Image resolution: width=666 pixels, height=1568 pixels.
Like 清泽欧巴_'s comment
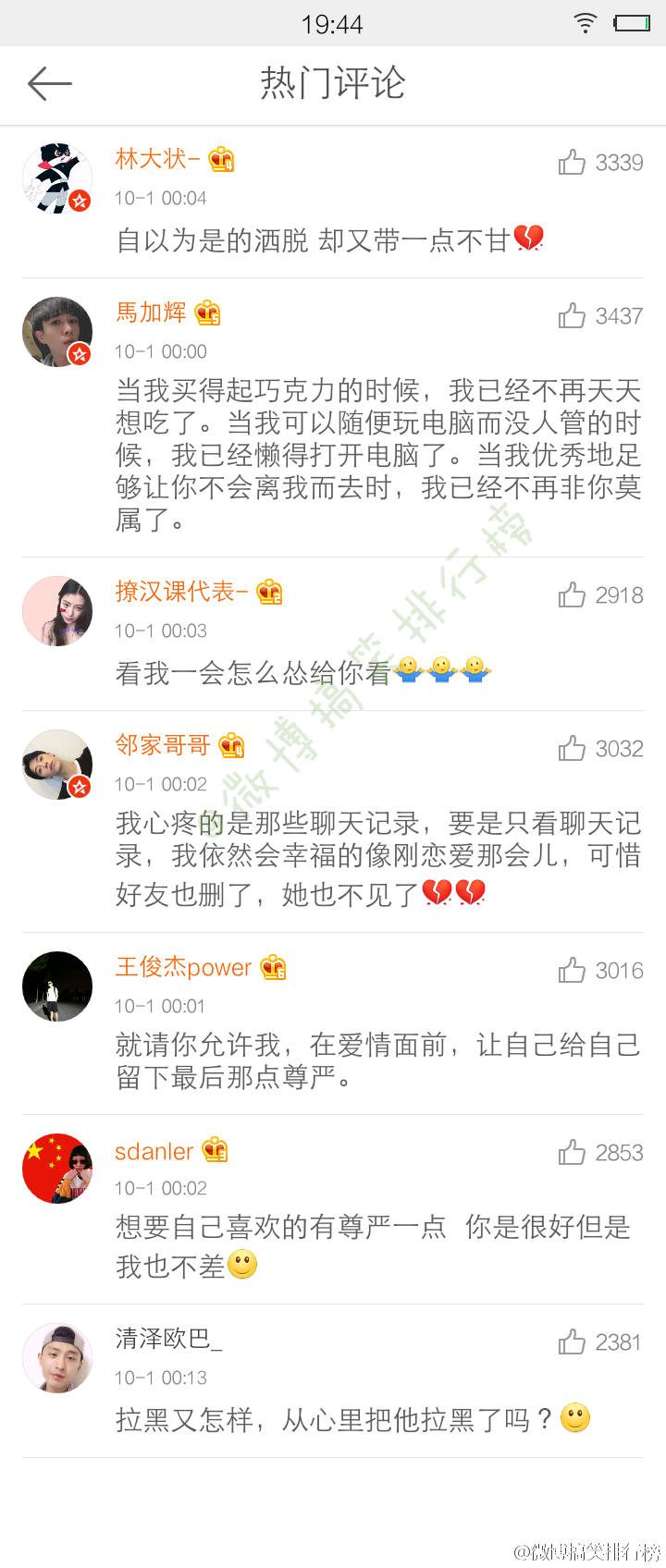pyautogui.click(x=573, y=1342)
